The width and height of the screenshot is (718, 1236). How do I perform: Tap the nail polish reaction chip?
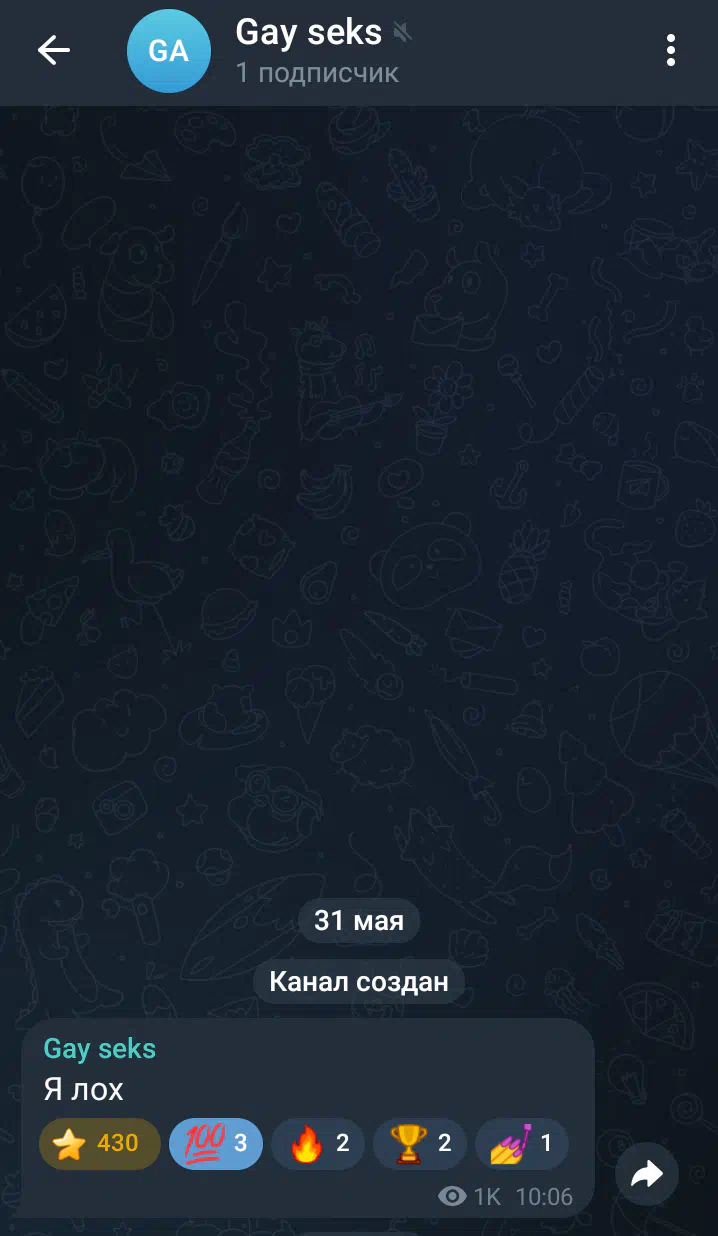click(522, 1143)
